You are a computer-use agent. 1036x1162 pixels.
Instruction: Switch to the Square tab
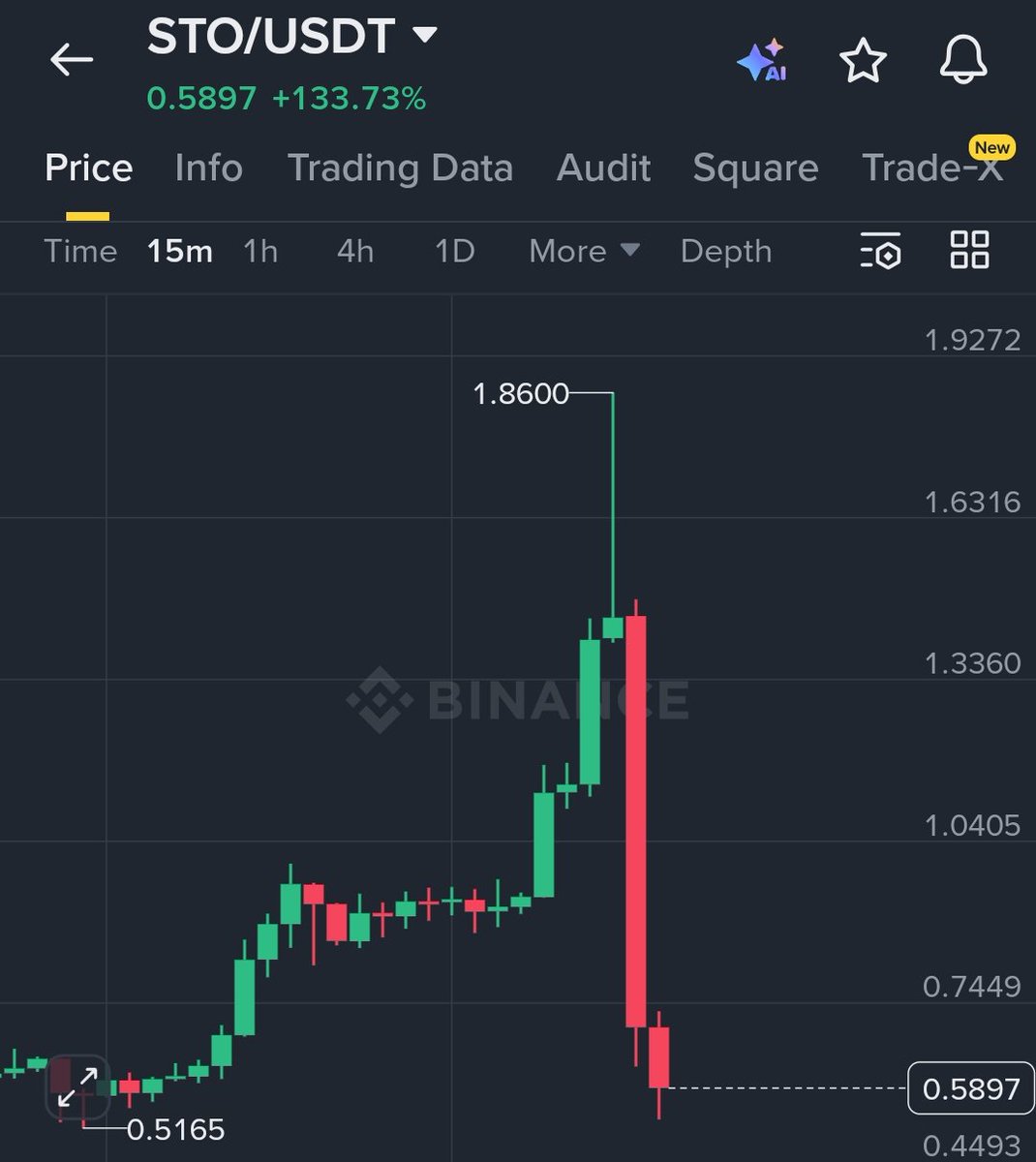coord(755,168)
